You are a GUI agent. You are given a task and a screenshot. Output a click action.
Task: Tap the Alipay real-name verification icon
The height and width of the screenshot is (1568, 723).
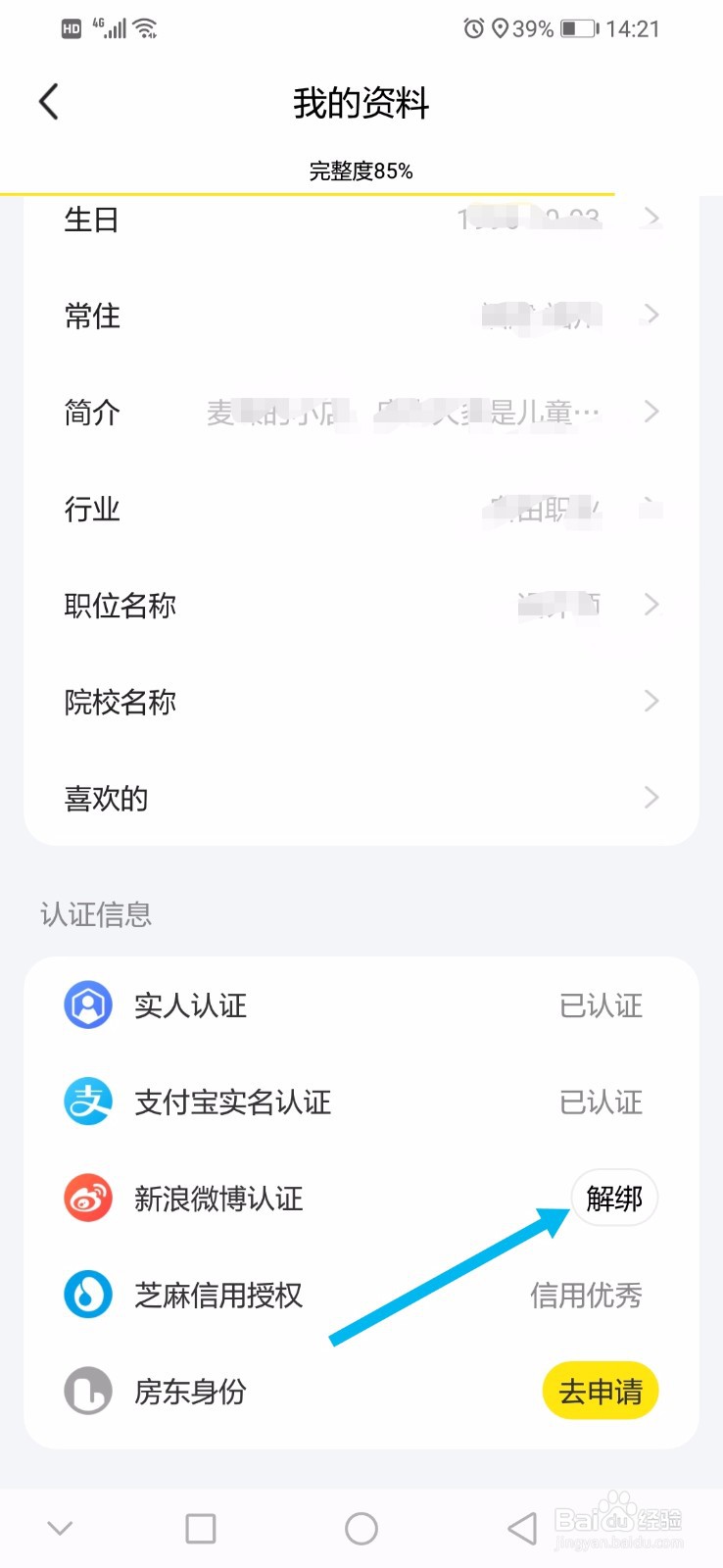pos(87,1102)
